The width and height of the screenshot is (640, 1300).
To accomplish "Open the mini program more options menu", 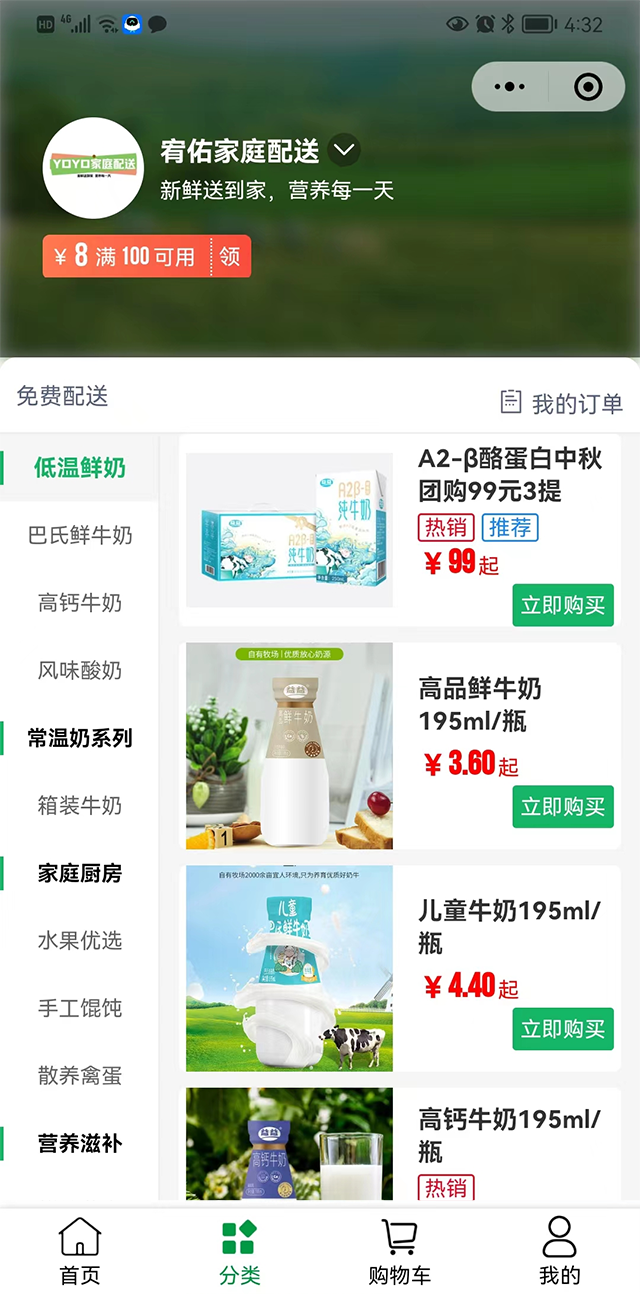I will pyautogui.click(x=510, y=87).
